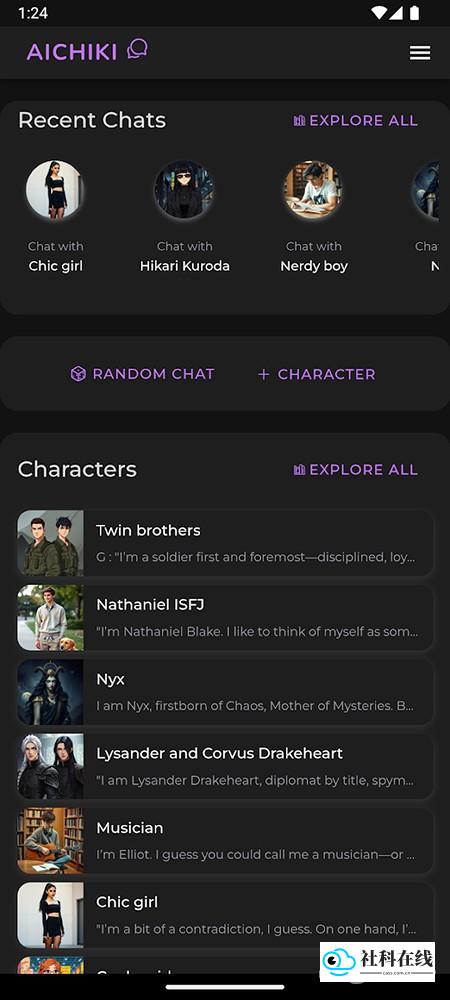The width and height of the screenshot is (450, 1000).
Task: Tap Explore All beside Recent Chats
Action: [x=355, y=121]
